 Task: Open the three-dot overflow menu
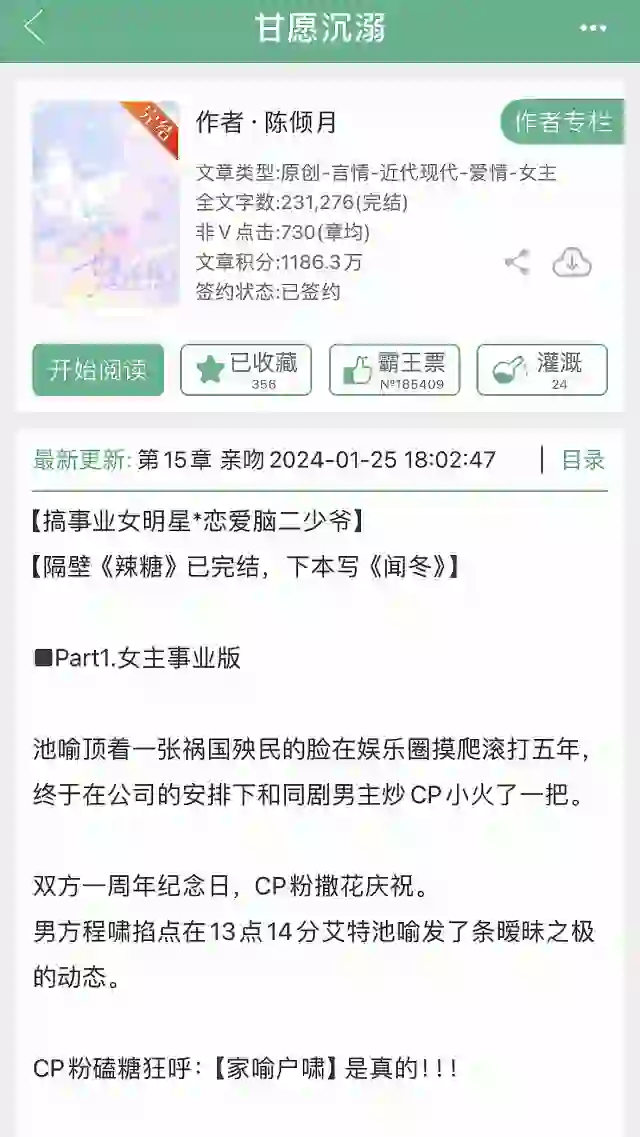coord(593,28)
